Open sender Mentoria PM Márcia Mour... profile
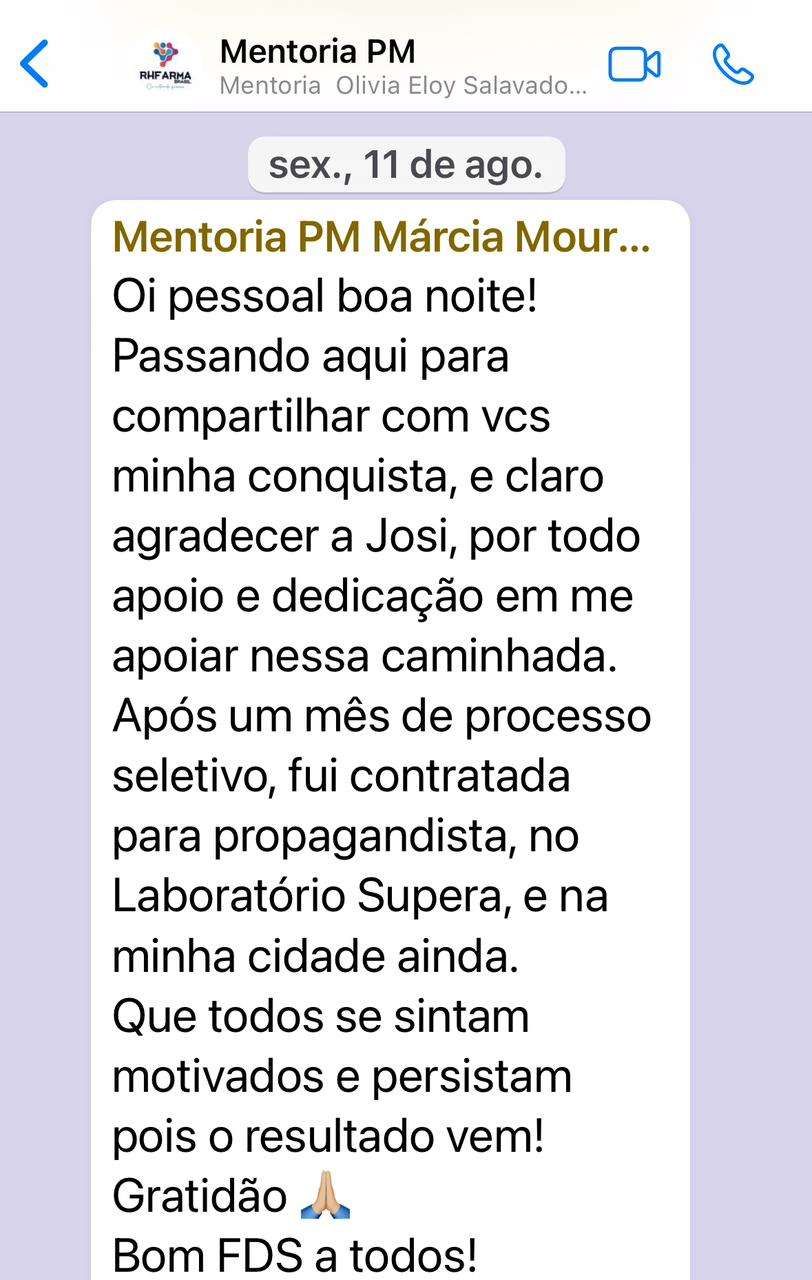Screen dimensions: 812x1280 381,238
